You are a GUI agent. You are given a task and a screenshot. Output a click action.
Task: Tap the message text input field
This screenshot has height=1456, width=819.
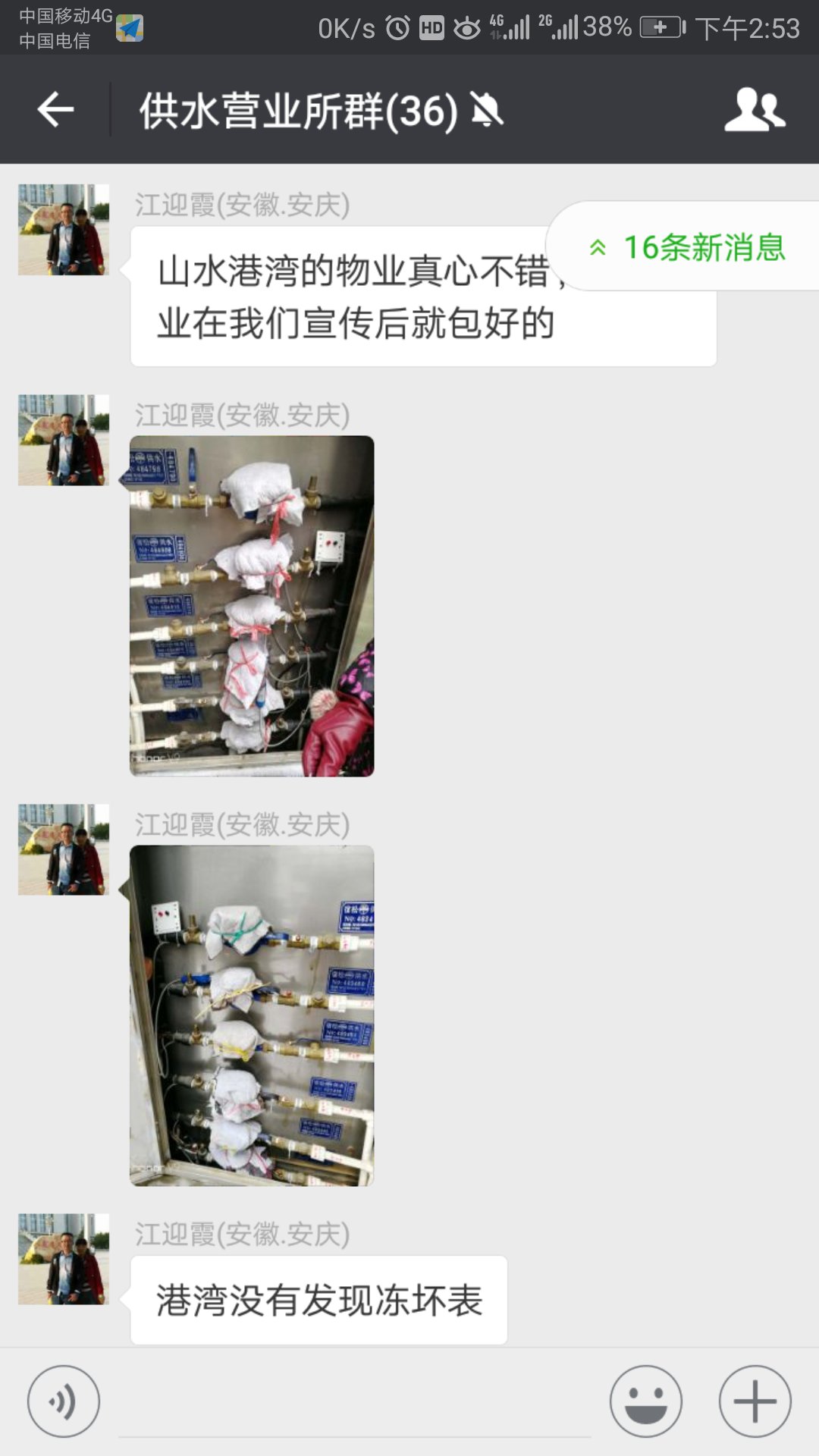coord(354,1403)
